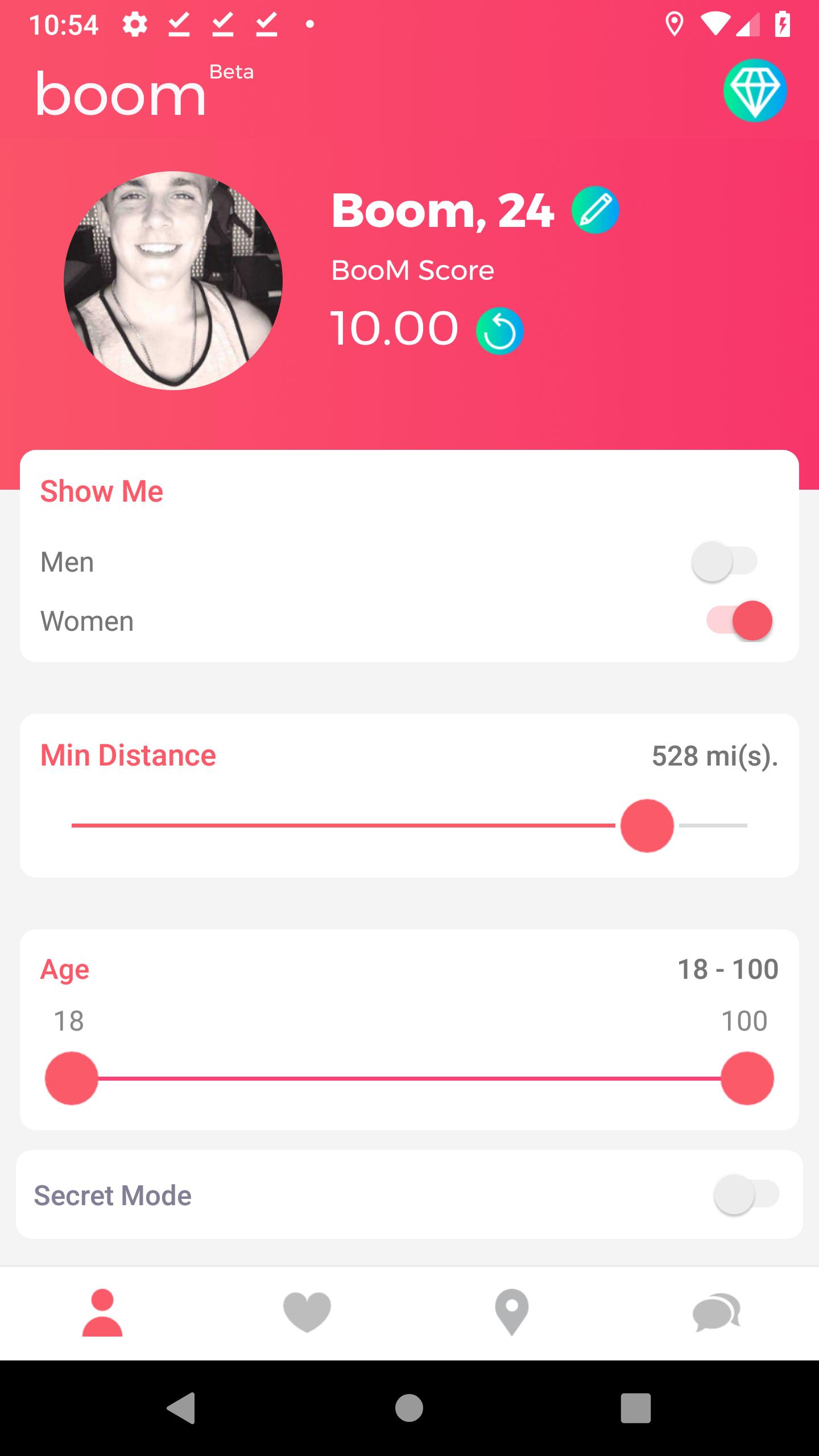Image resolution: width=819 pixels, height=1456 pixels.
Task: Turn on Secret Mode
Action: click(746, 1194)
